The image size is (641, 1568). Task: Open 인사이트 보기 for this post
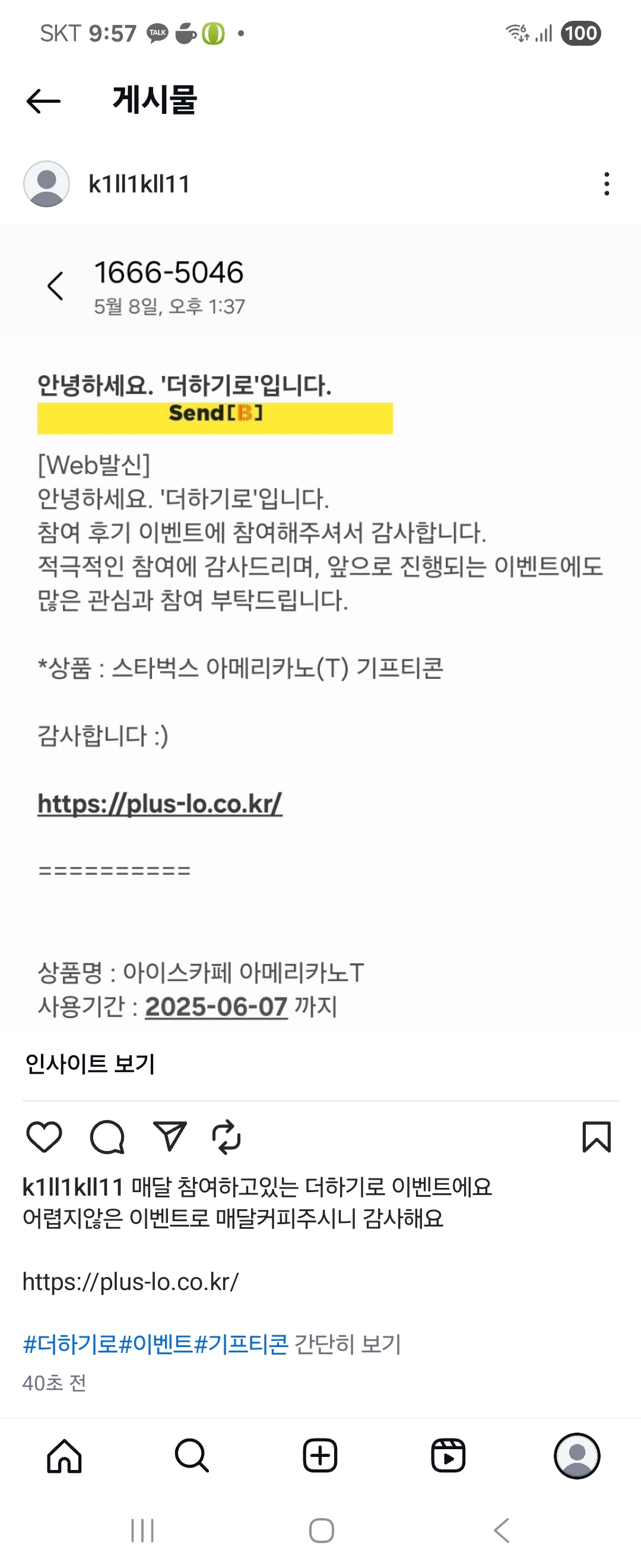tap(90, 1063)
